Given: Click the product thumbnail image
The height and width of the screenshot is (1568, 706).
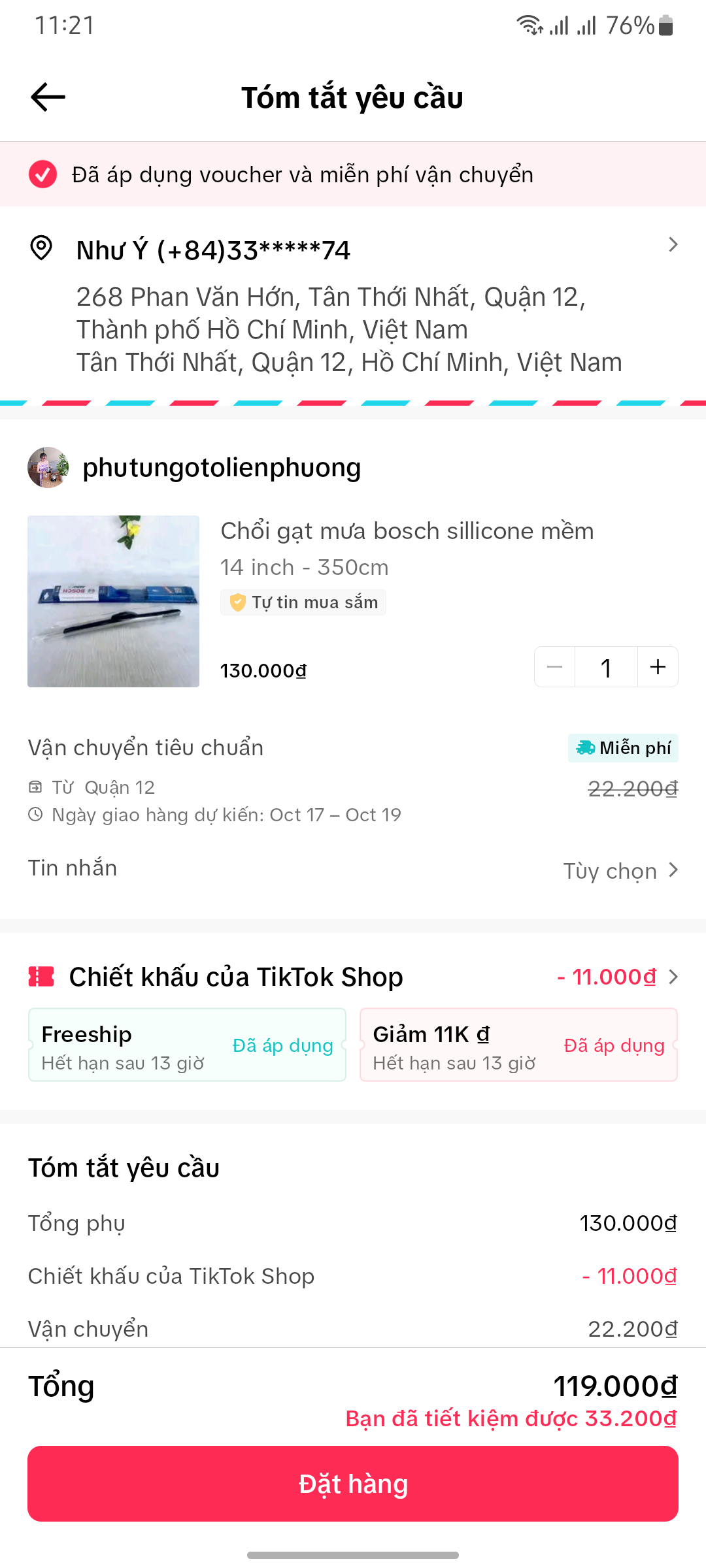Looking at the screenshot, I should (x=113, y=601).
